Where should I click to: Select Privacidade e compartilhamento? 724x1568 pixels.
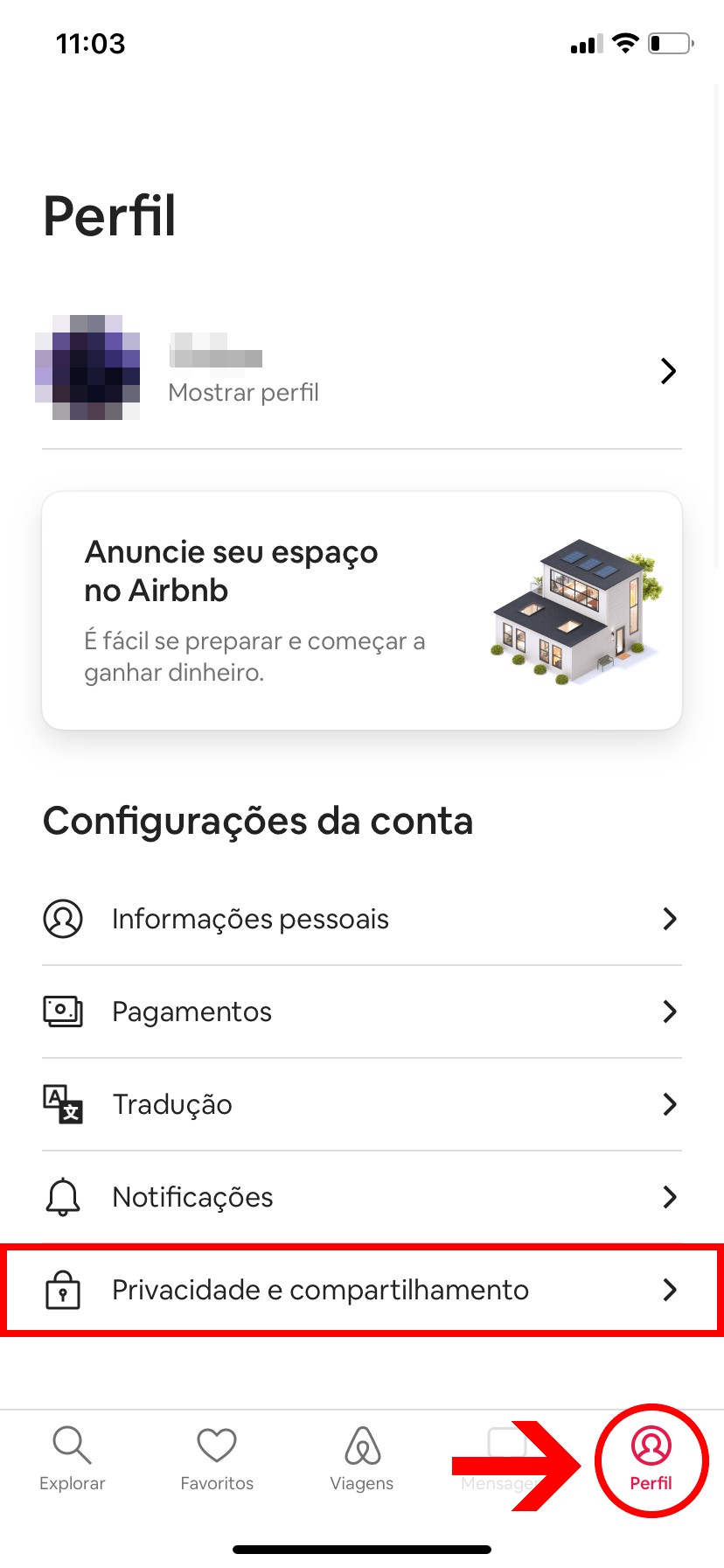click(360, 1290)
